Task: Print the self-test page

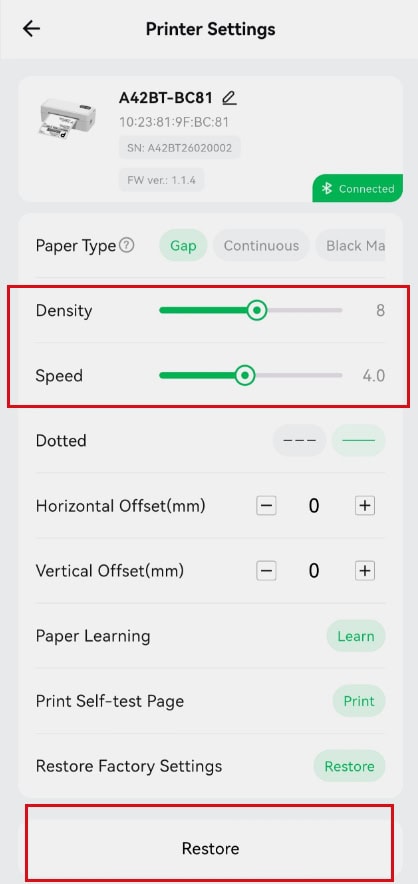Action: pos(359,701)
